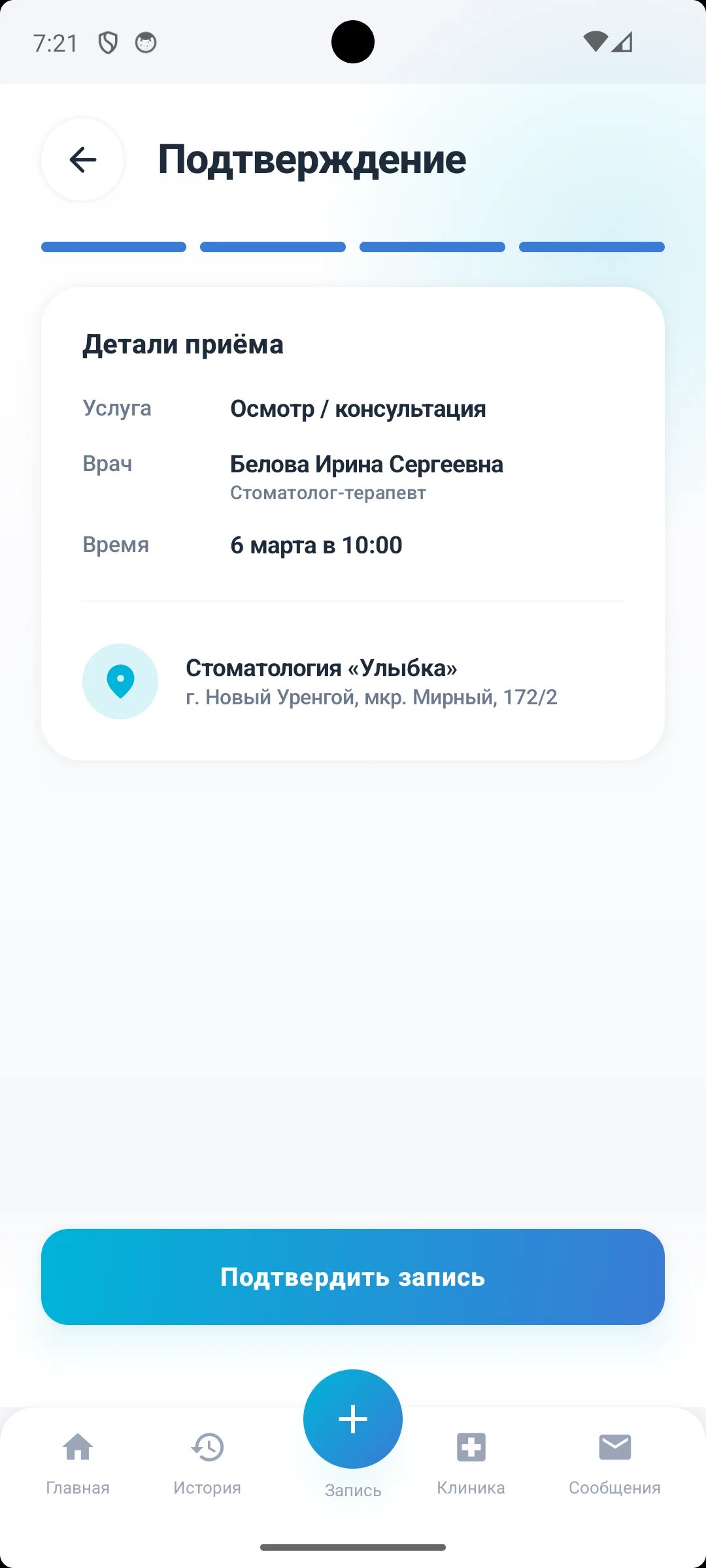The width and height of the screenshot is (706, 1568).
Task: Select the Главная tab label
Action: click(77, 1488)
